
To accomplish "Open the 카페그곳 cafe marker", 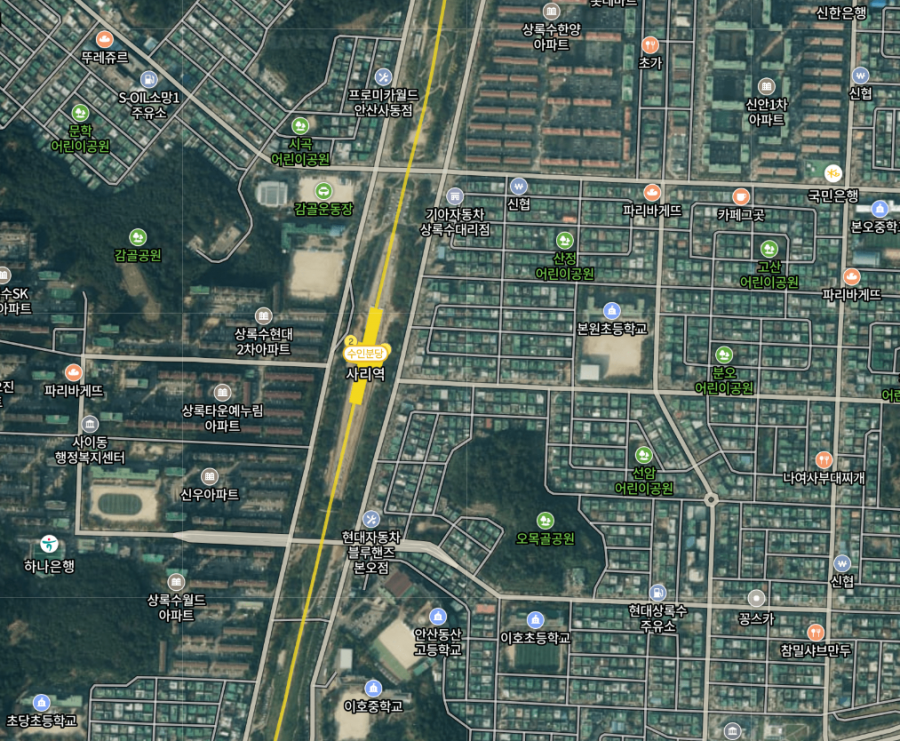I will (x=741, y=196).
